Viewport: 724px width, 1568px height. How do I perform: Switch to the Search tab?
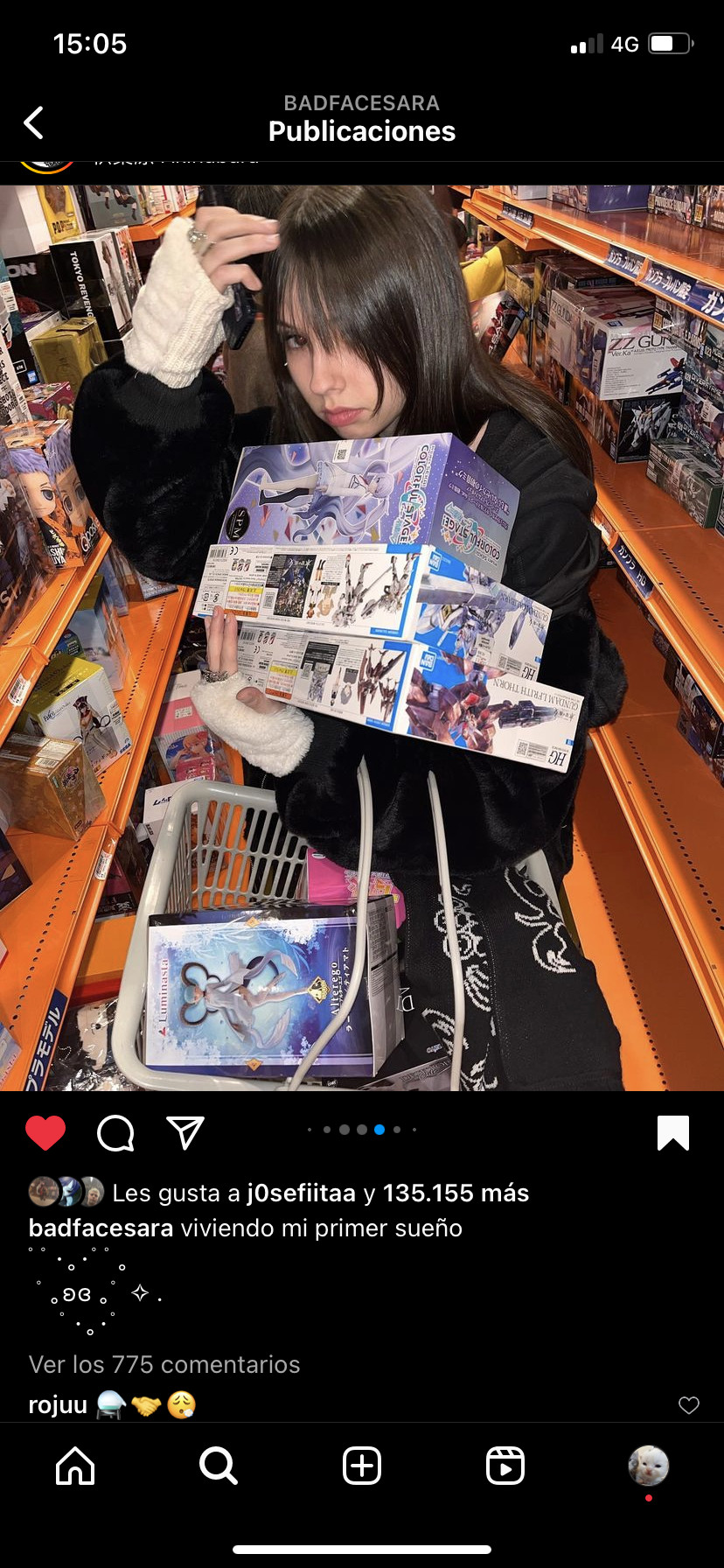click(218, 1466)
